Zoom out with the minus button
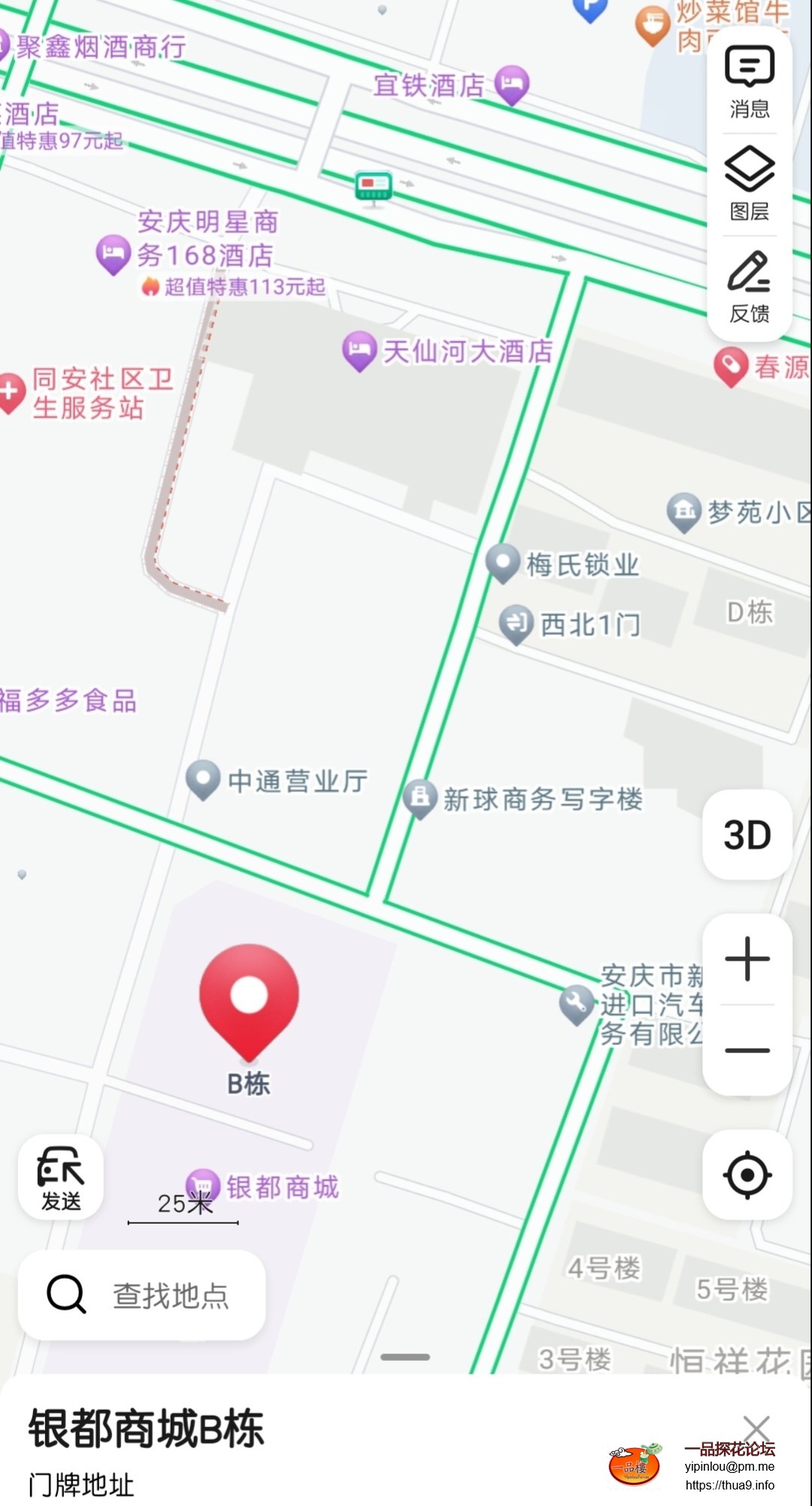This screenshot has height=1506, width=812. (747, 1050)
